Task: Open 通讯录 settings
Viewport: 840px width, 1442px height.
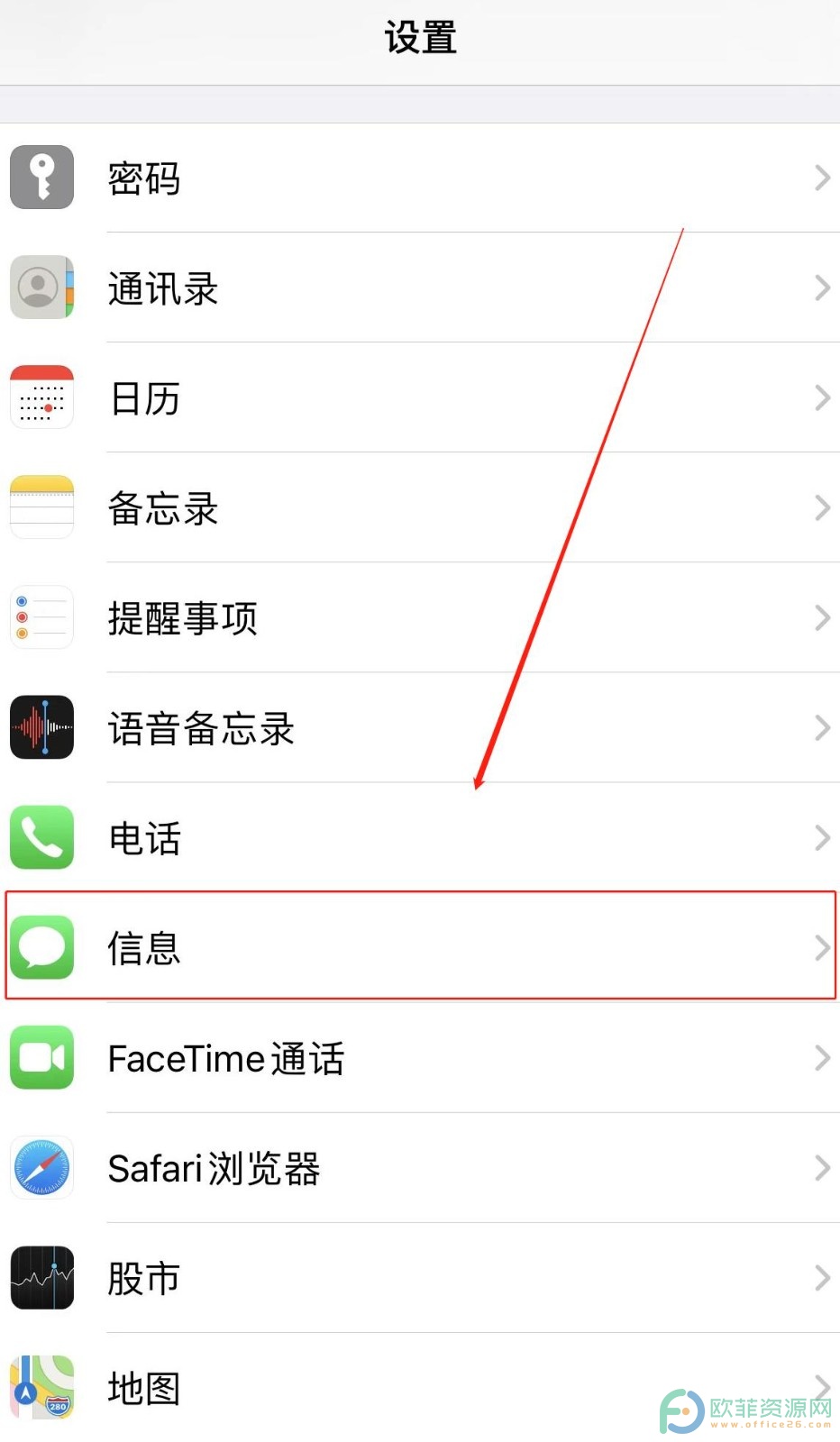Action: [x=419, y=288]
